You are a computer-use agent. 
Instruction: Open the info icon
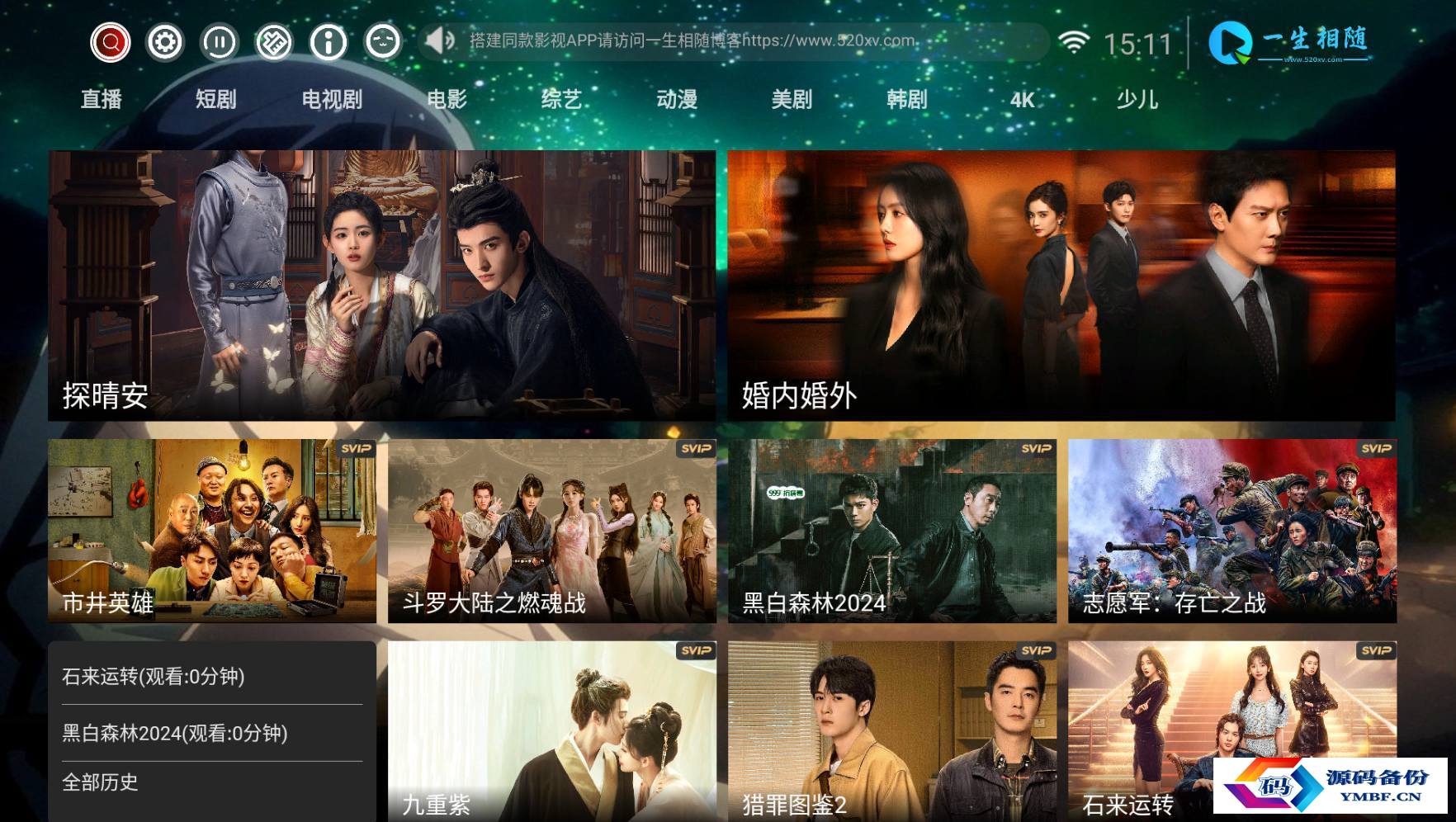(328, 41)
